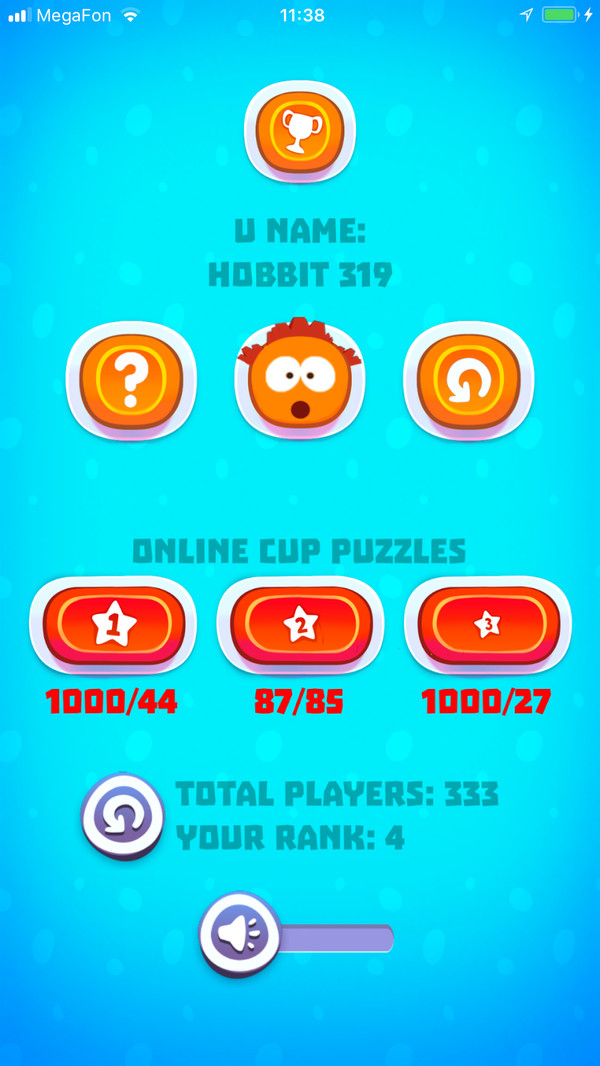Tap the sound volume slider knob
The height and width of the screenshot is (1066, 600).
point(240,935)
